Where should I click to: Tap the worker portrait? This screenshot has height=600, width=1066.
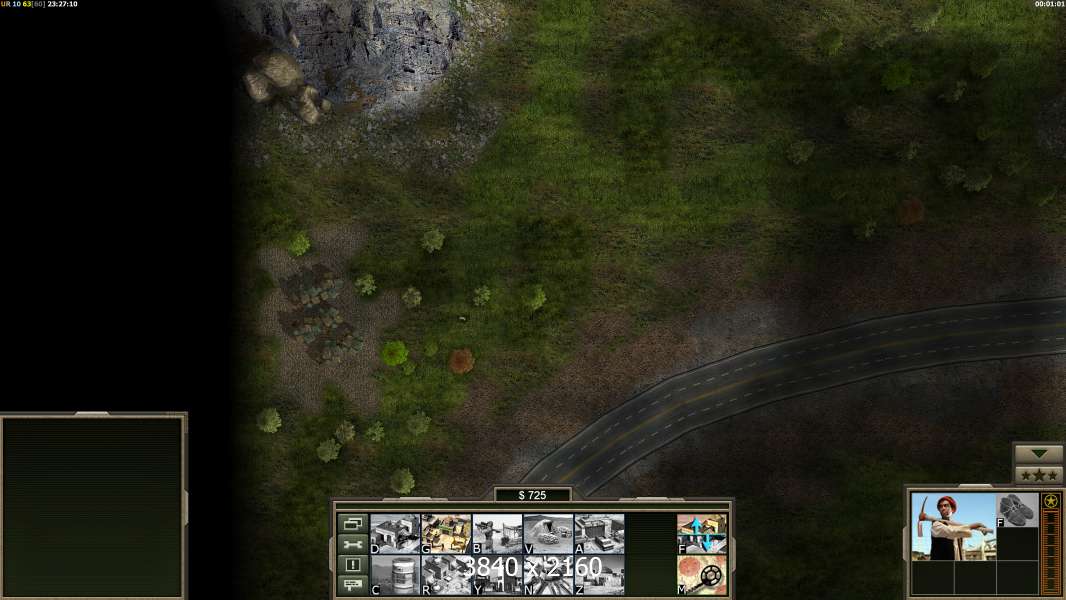953,526
